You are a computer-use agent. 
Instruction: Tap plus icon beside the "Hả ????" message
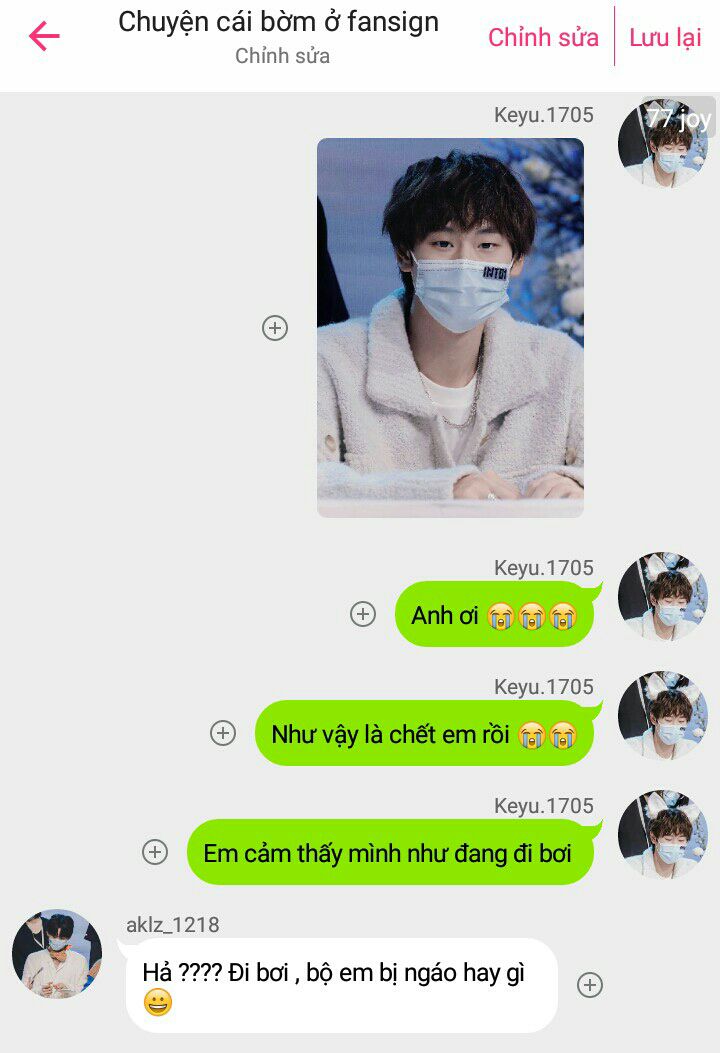(590, 985)
